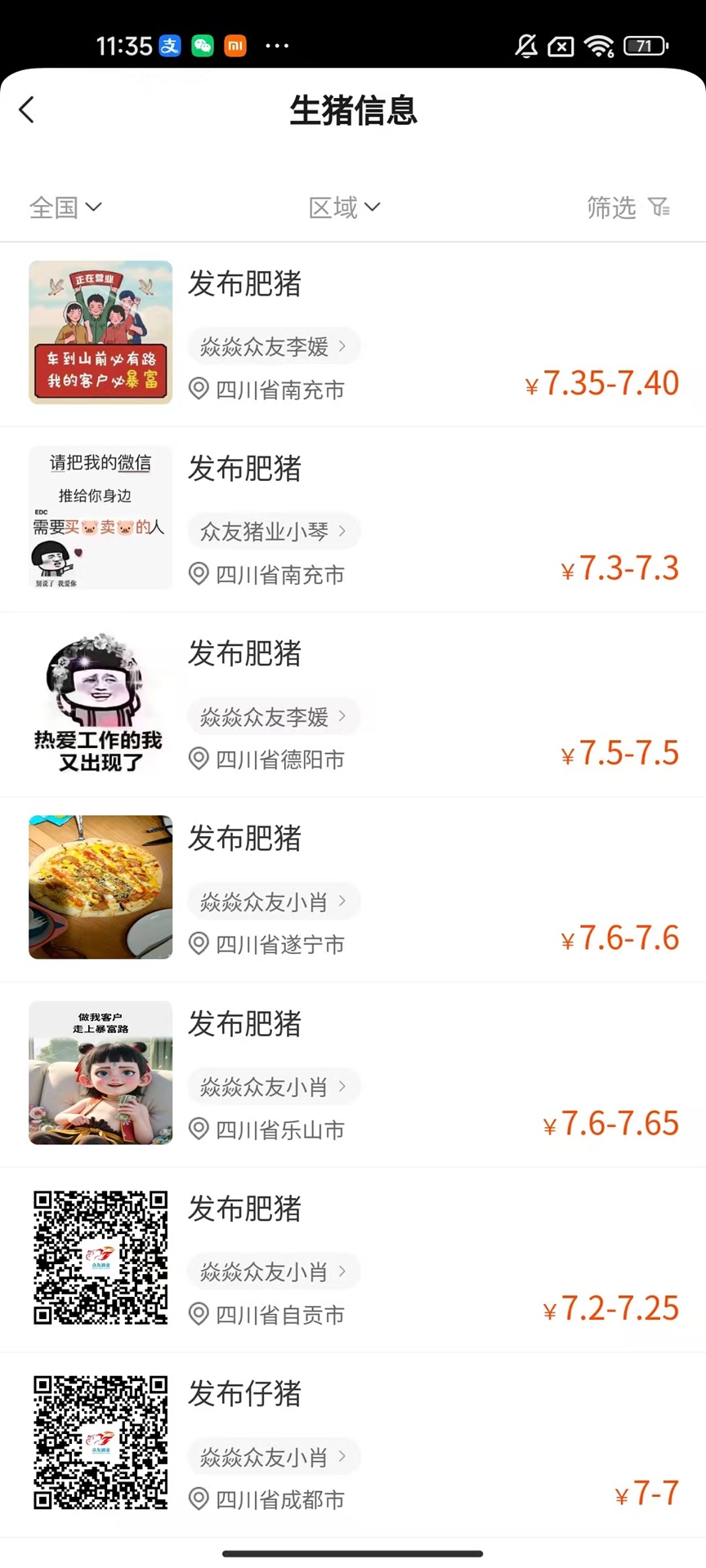Screen dimensions: 706x1568
Task: Click the pizza photo thumbnail in 遂宁 listing
Action: (x=100, y=888)
